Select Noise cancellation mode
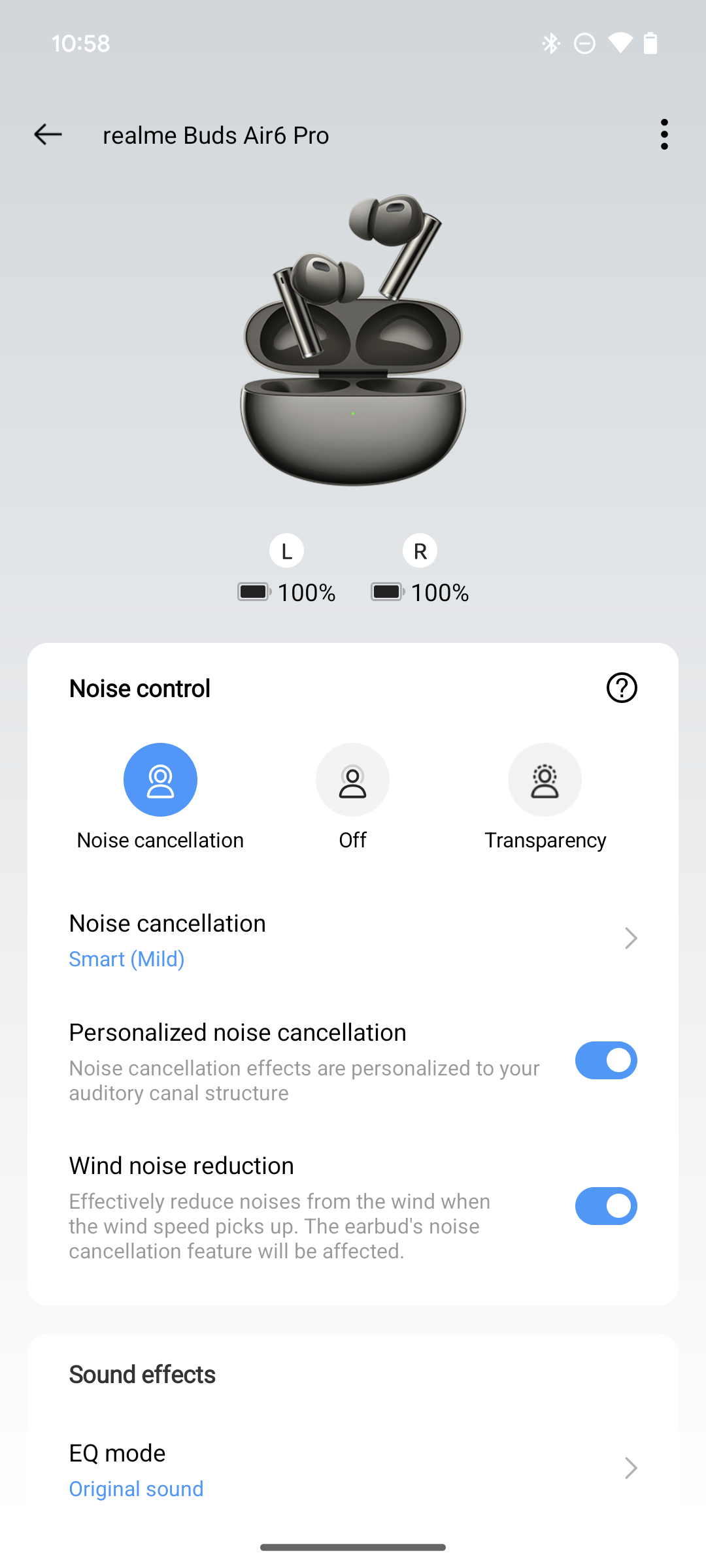 [160, 779]
